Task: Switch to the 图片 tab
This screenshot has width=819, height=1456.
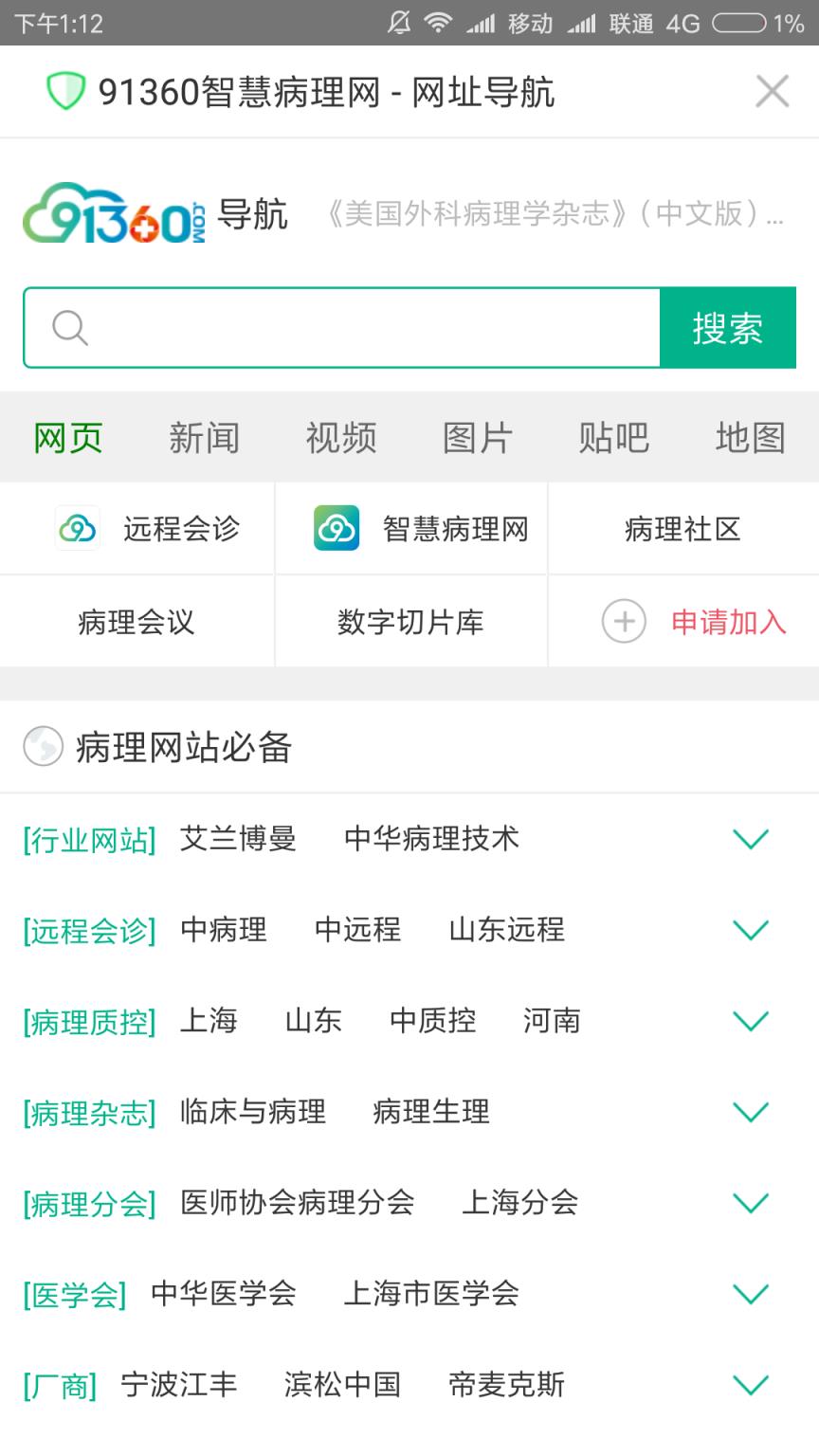Action: 478,437
